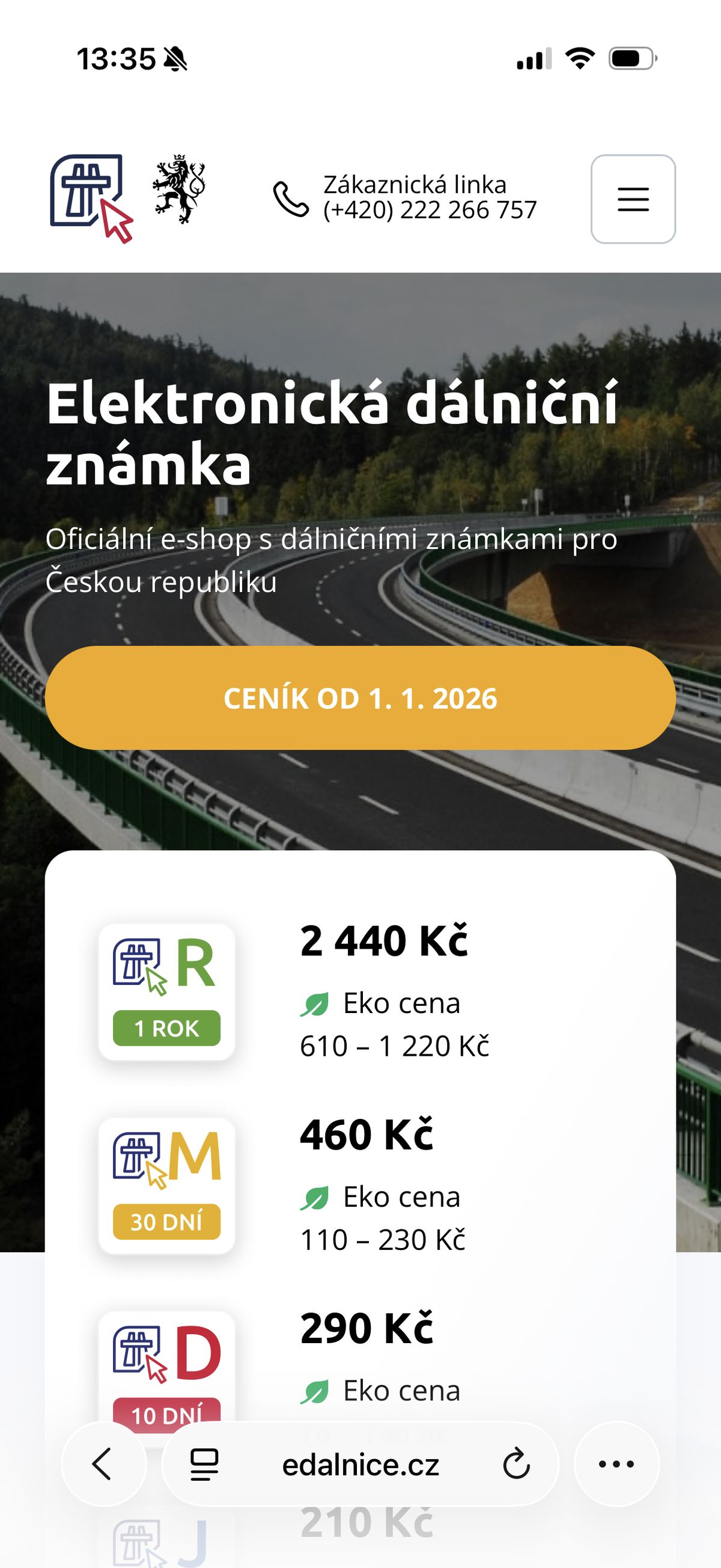Go back in the browser
721x1568 pixels.
click(x=103, y=1464)
